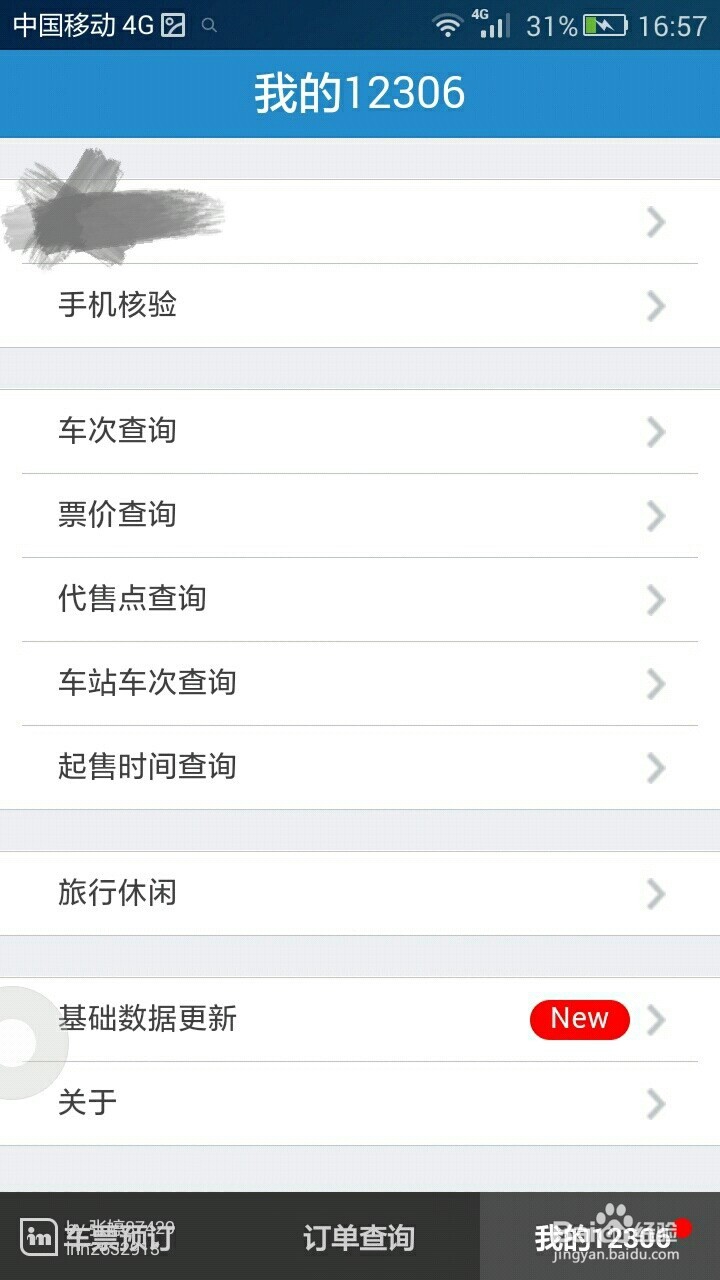Select 代售点查询 from the list

[360, 600]
